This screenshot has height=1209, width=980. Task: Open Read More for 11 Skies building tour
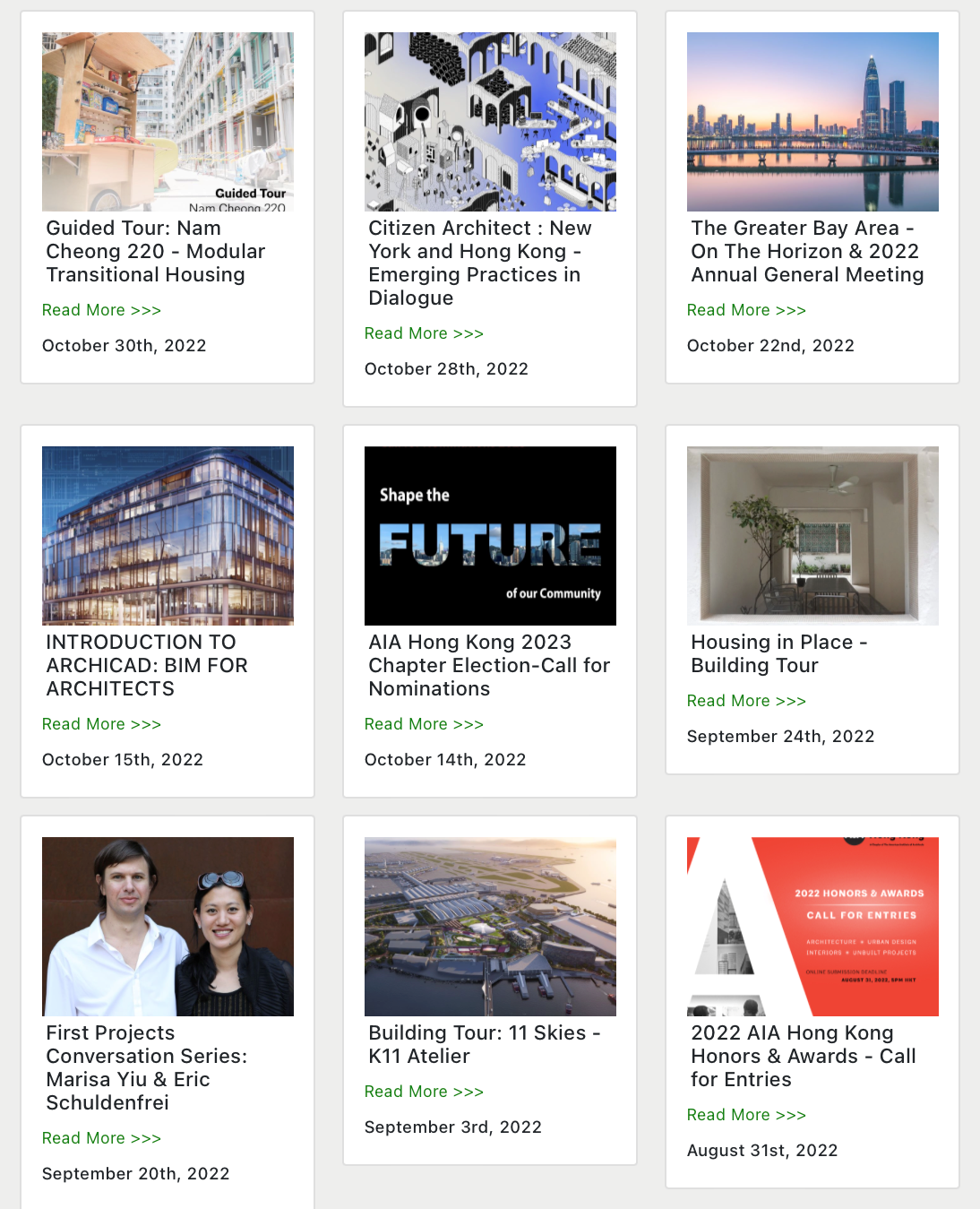[424, 1092]
